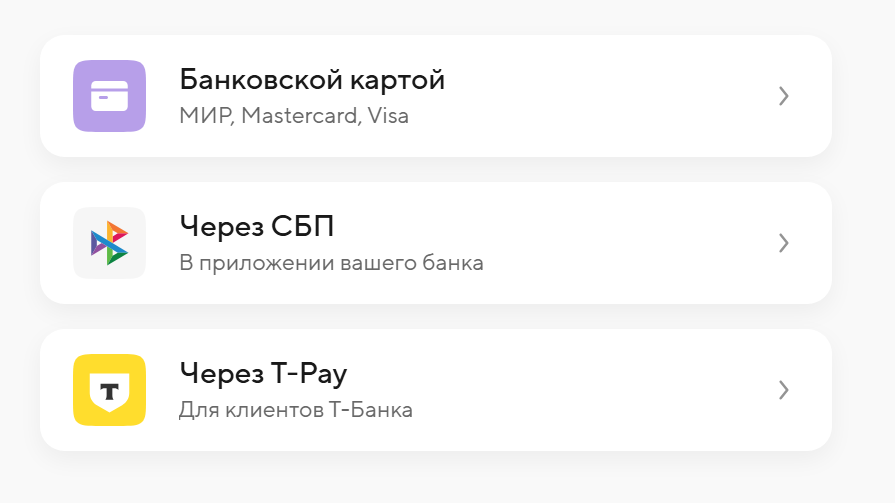Choose payment by Банковской картой
The width and height of the screenshot is (895, 503).
pyautogui.click(x=435, y=96)
